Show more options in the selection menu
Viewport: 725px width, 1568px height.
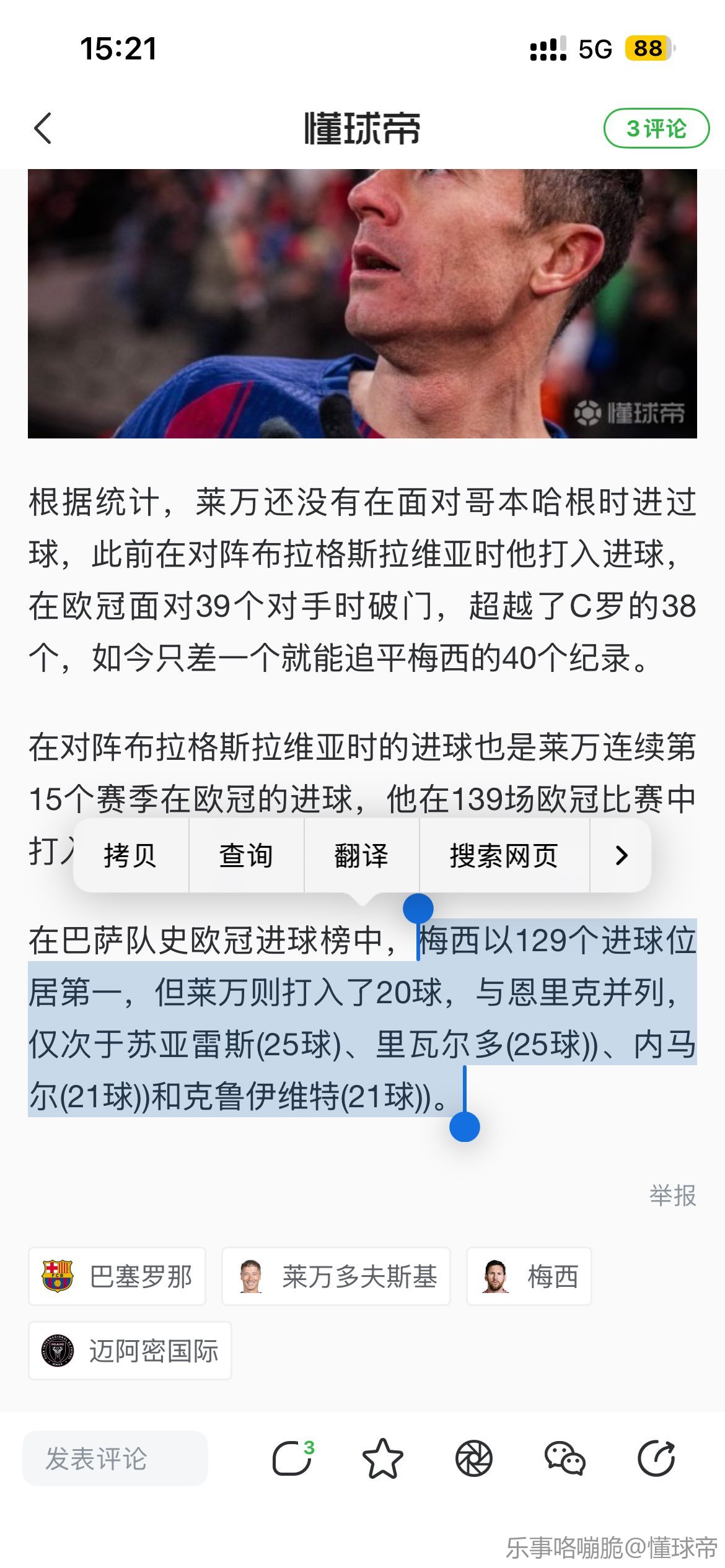(621, 855)
